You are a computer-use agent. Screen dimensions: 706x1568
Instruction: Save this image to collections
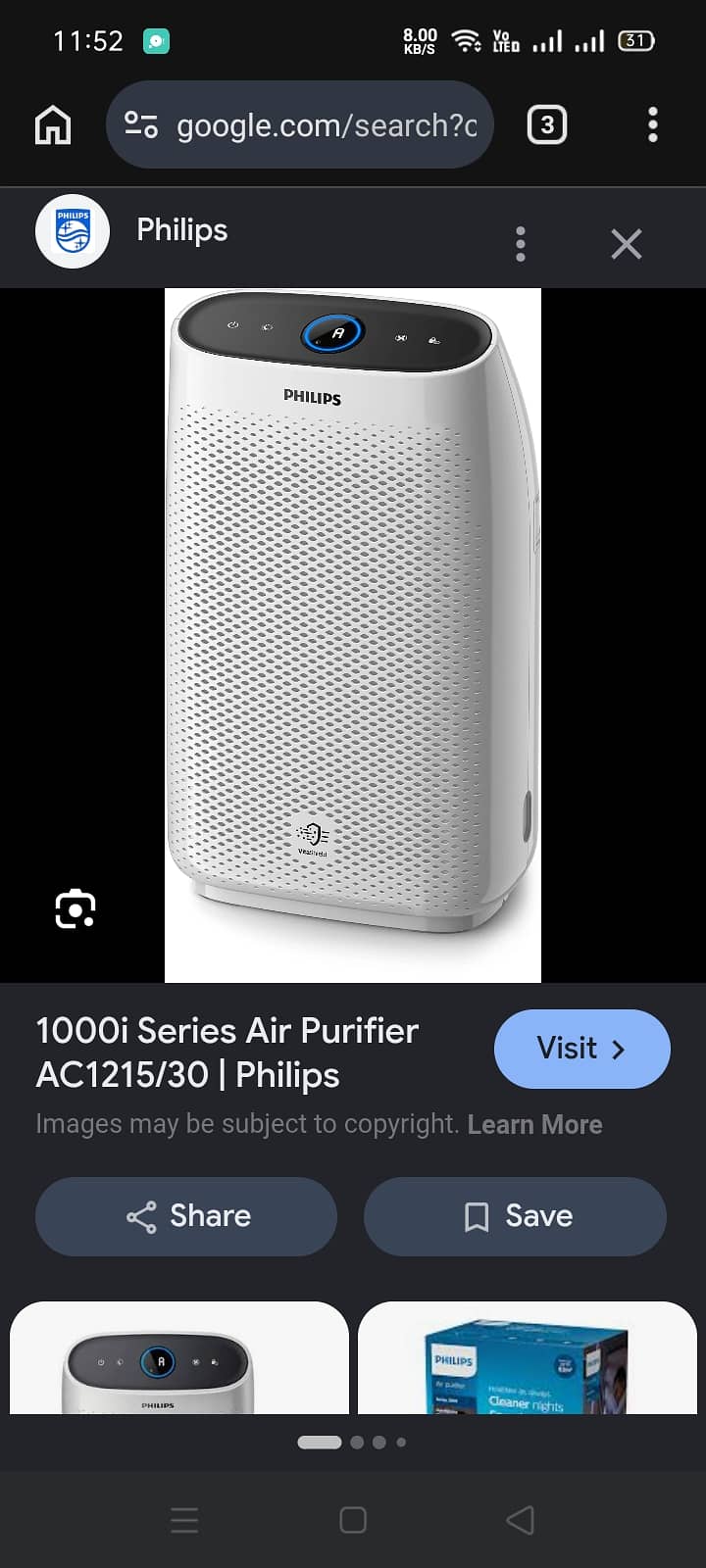tap(516, 1216)
